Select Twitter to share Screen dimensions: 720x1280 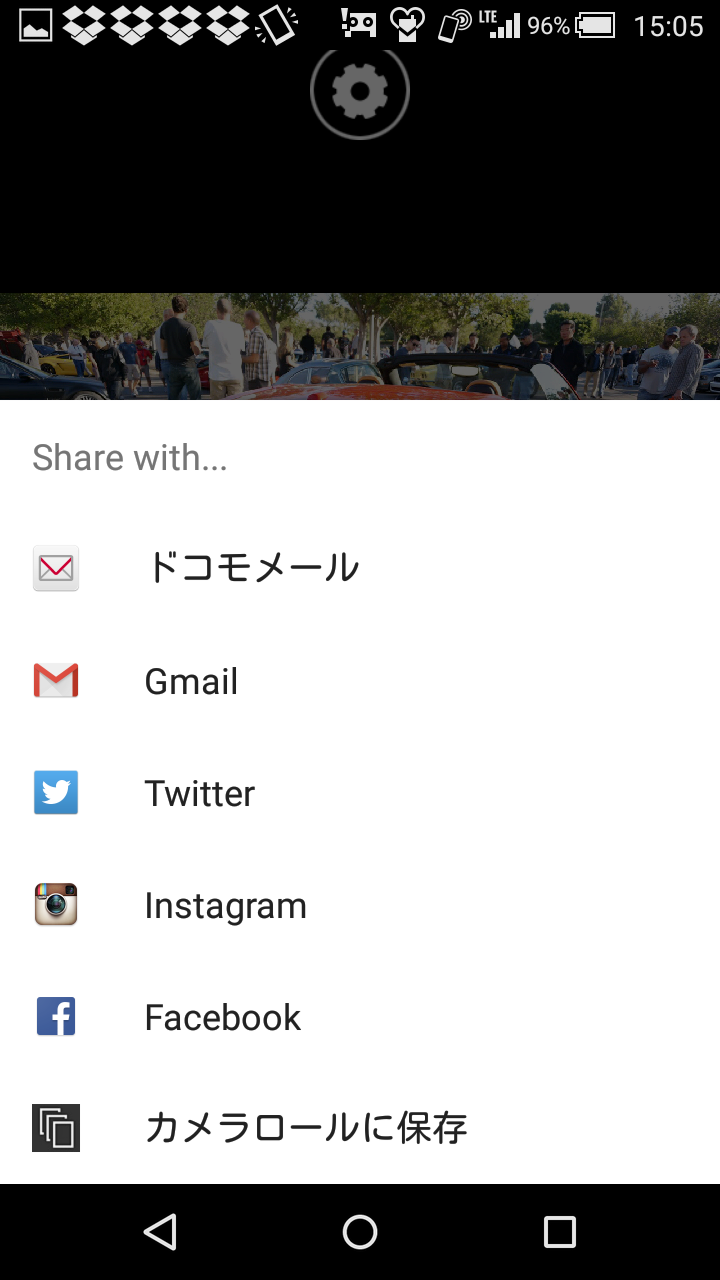point(360,793)
